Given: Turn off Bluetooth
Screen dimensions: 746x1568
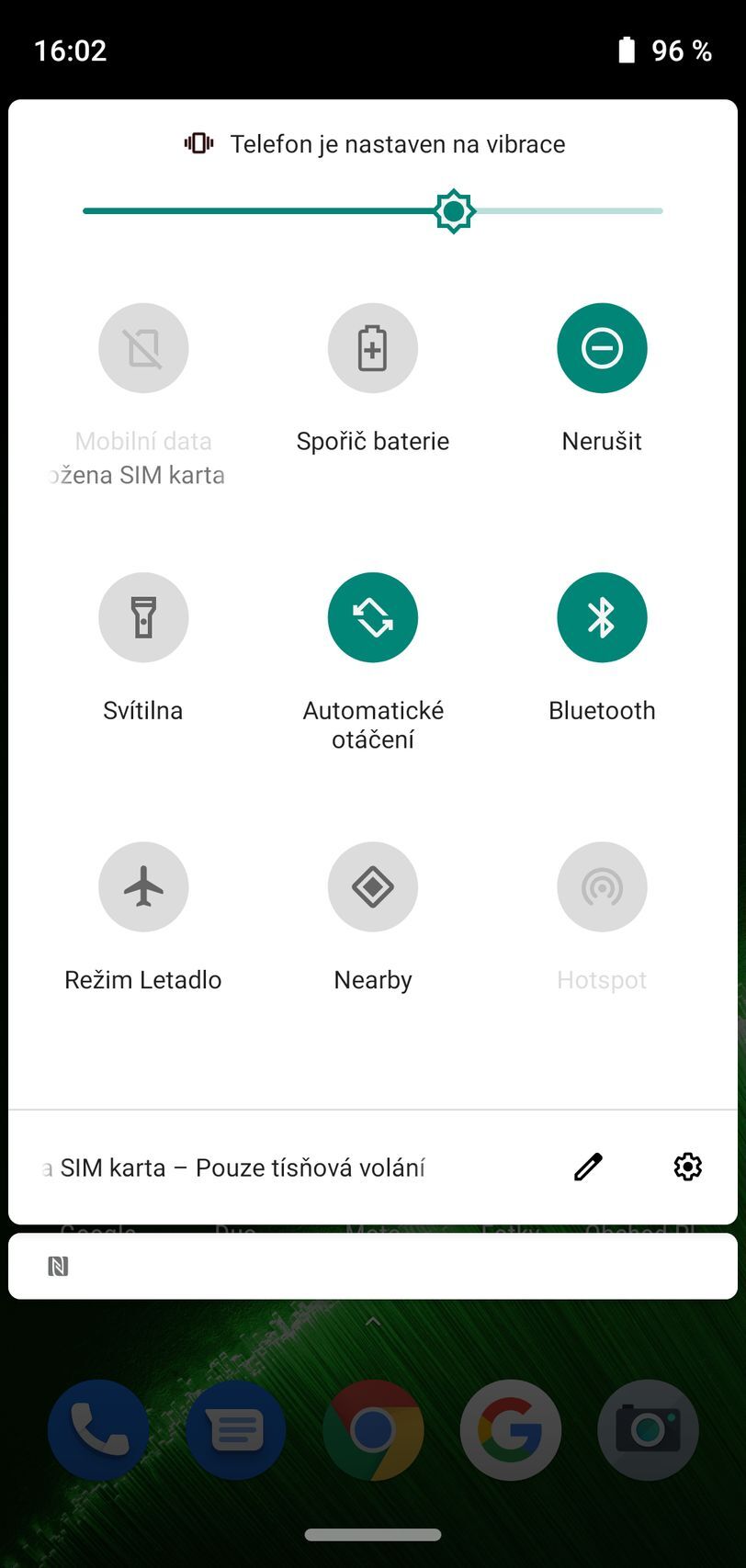Looking at the screenshot, I should coord(602,617).
